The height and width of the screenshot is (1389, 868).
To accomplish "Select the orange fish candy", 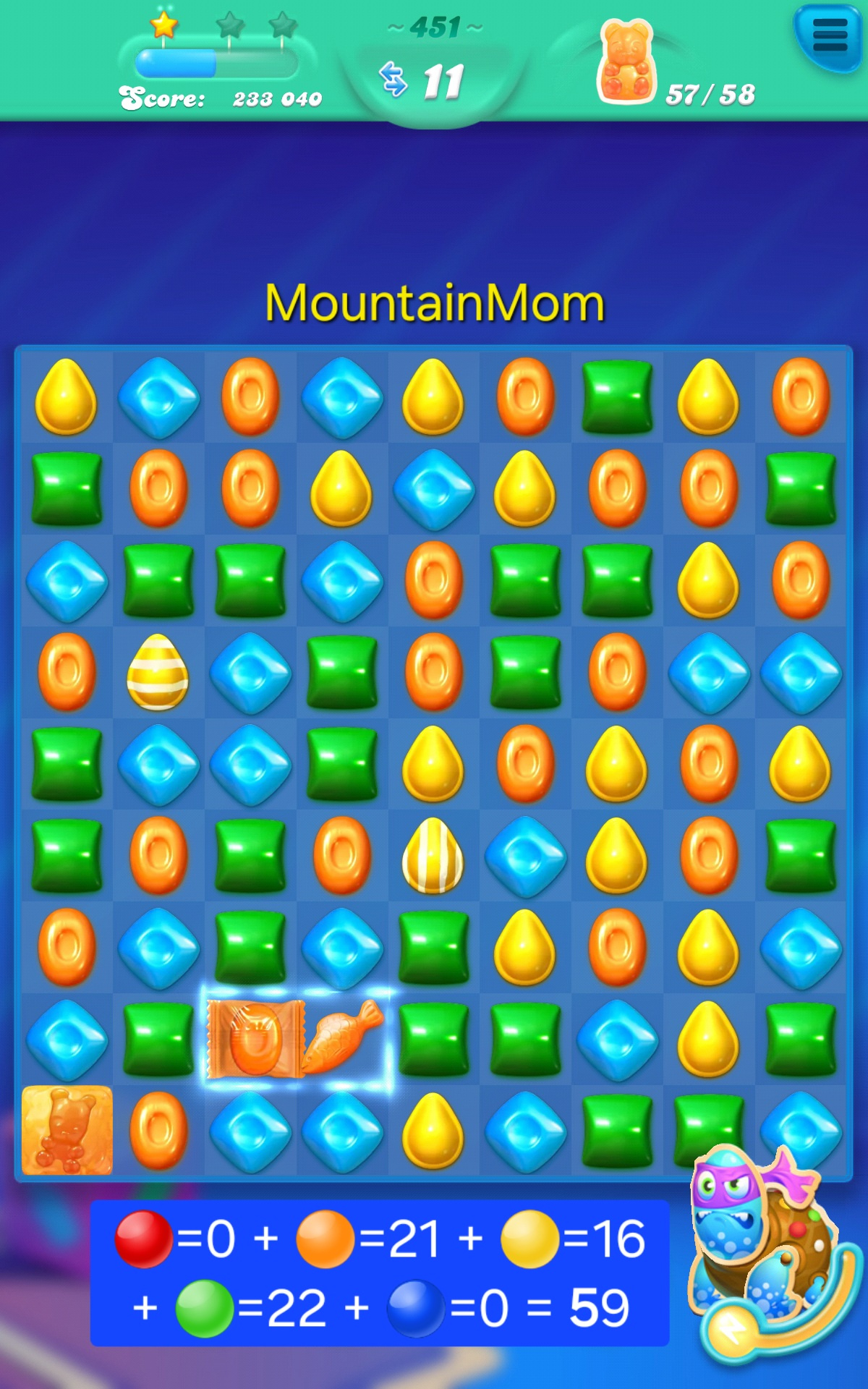I will pyautogui.click(x=344, y=1037).
